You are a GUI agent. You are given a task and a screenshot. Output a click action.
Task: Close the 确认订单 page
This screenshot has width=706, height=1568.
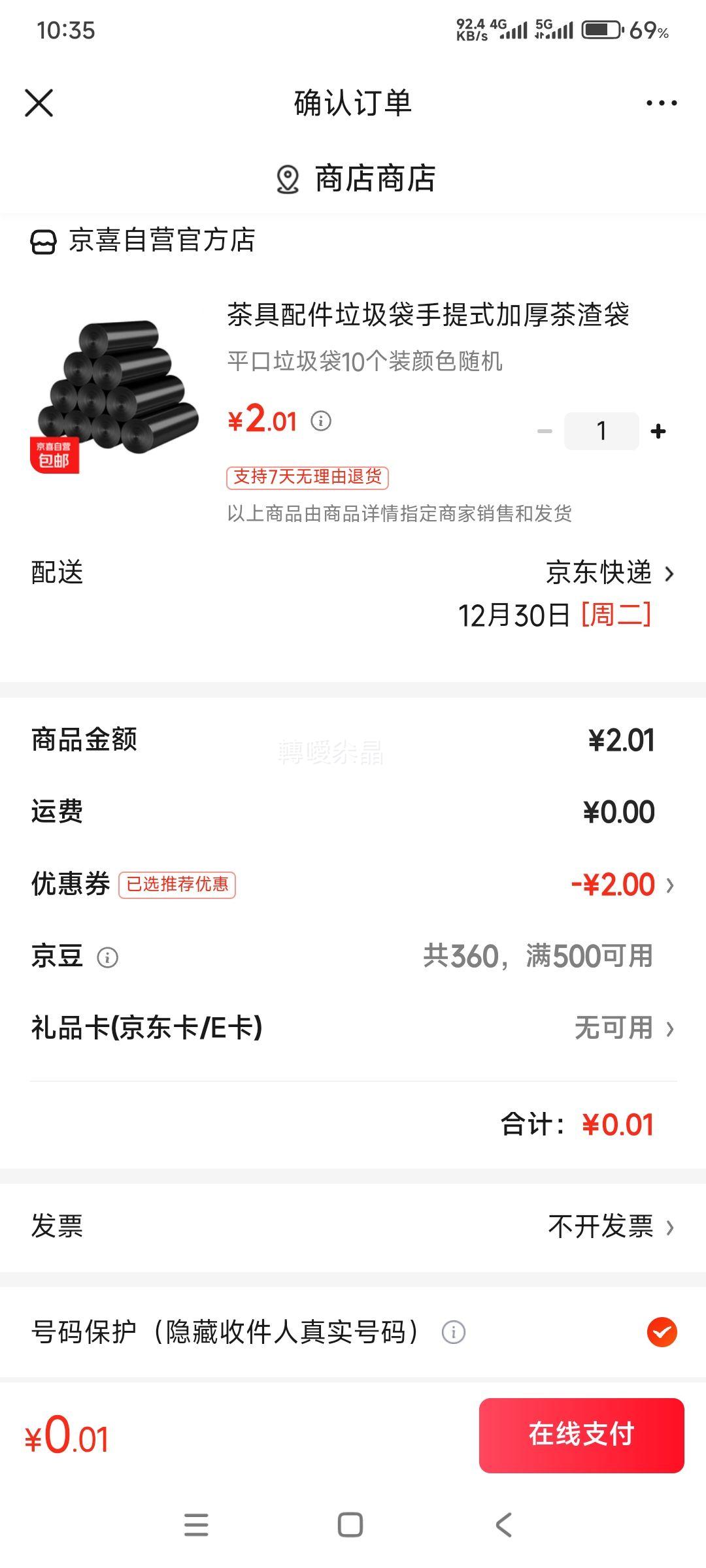point(39,102)
